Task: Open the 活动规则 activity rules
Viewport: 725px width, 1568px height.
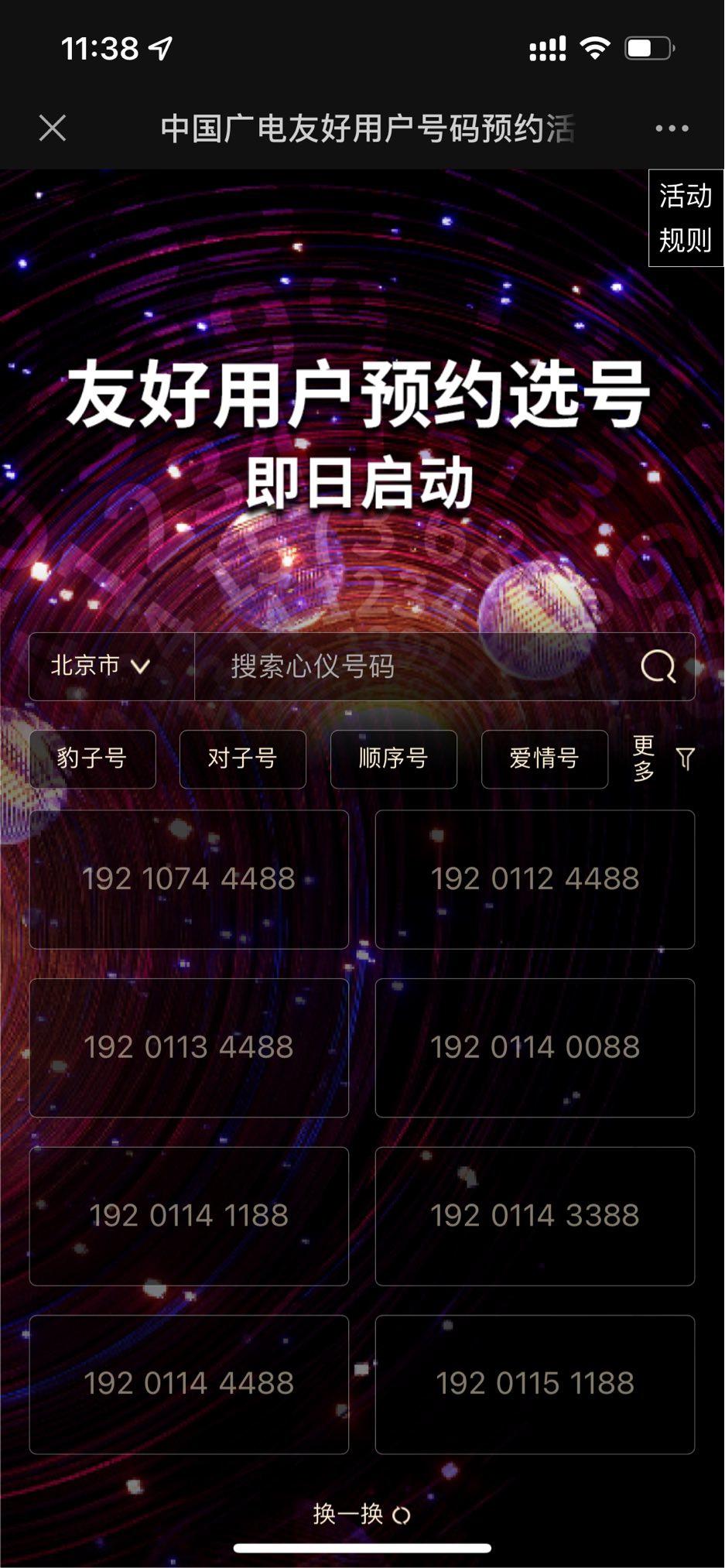Action: pos(686,218)
